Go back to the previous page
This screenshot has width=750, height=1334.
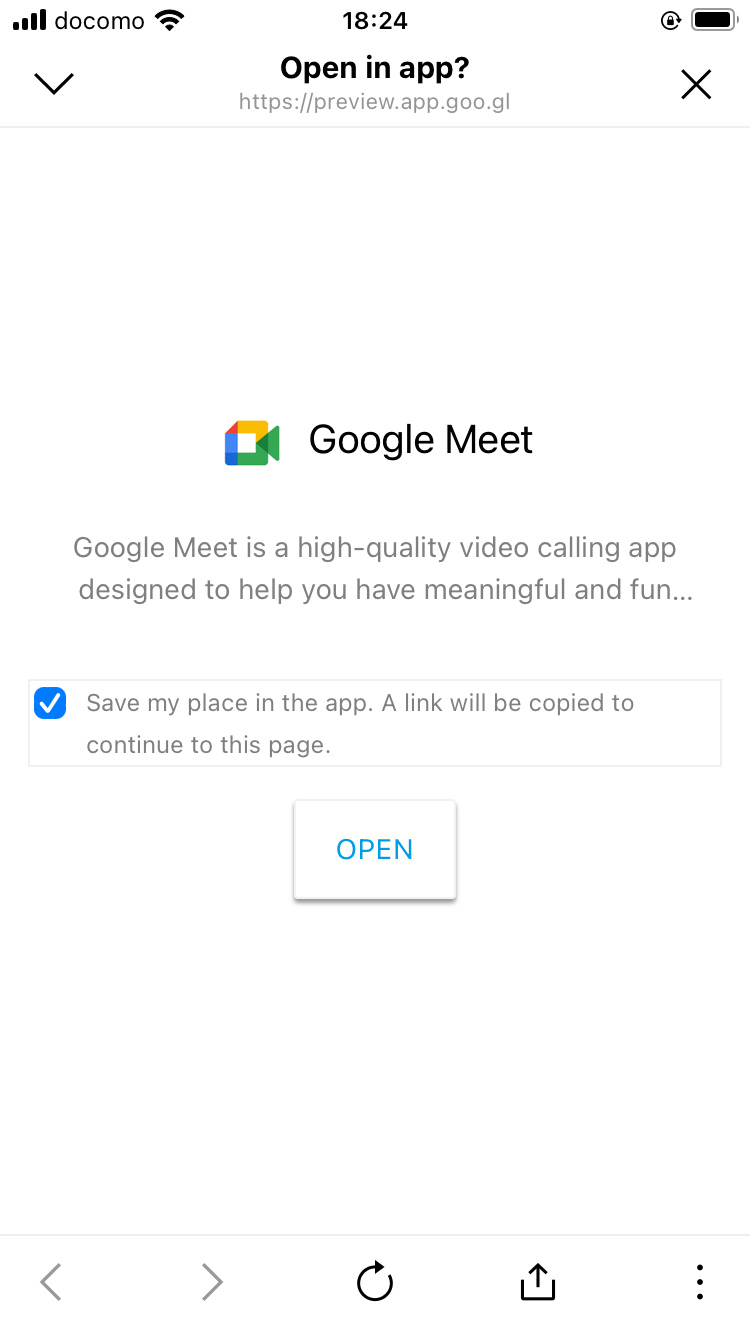point(51,1281)
